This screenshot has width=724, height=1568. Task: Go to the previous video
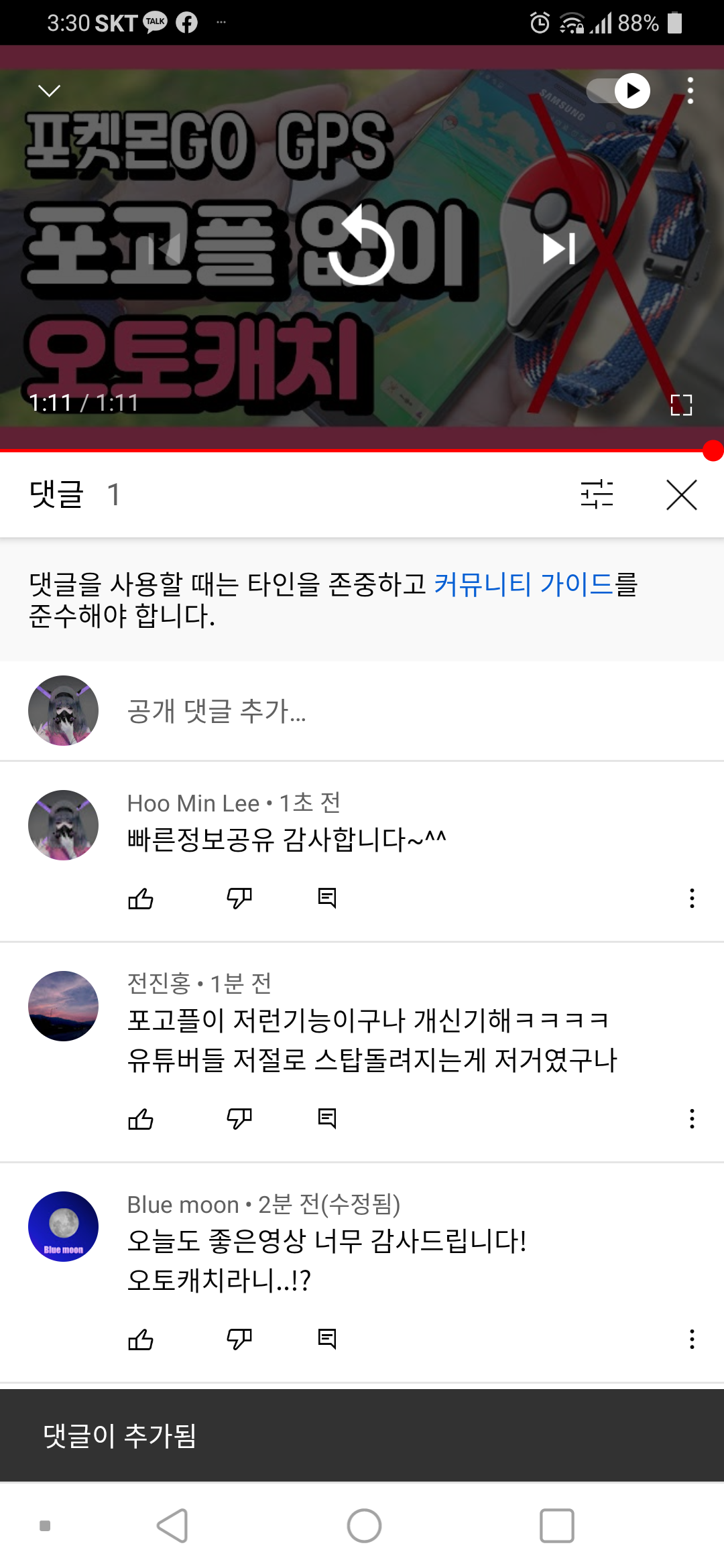[164, 249]
